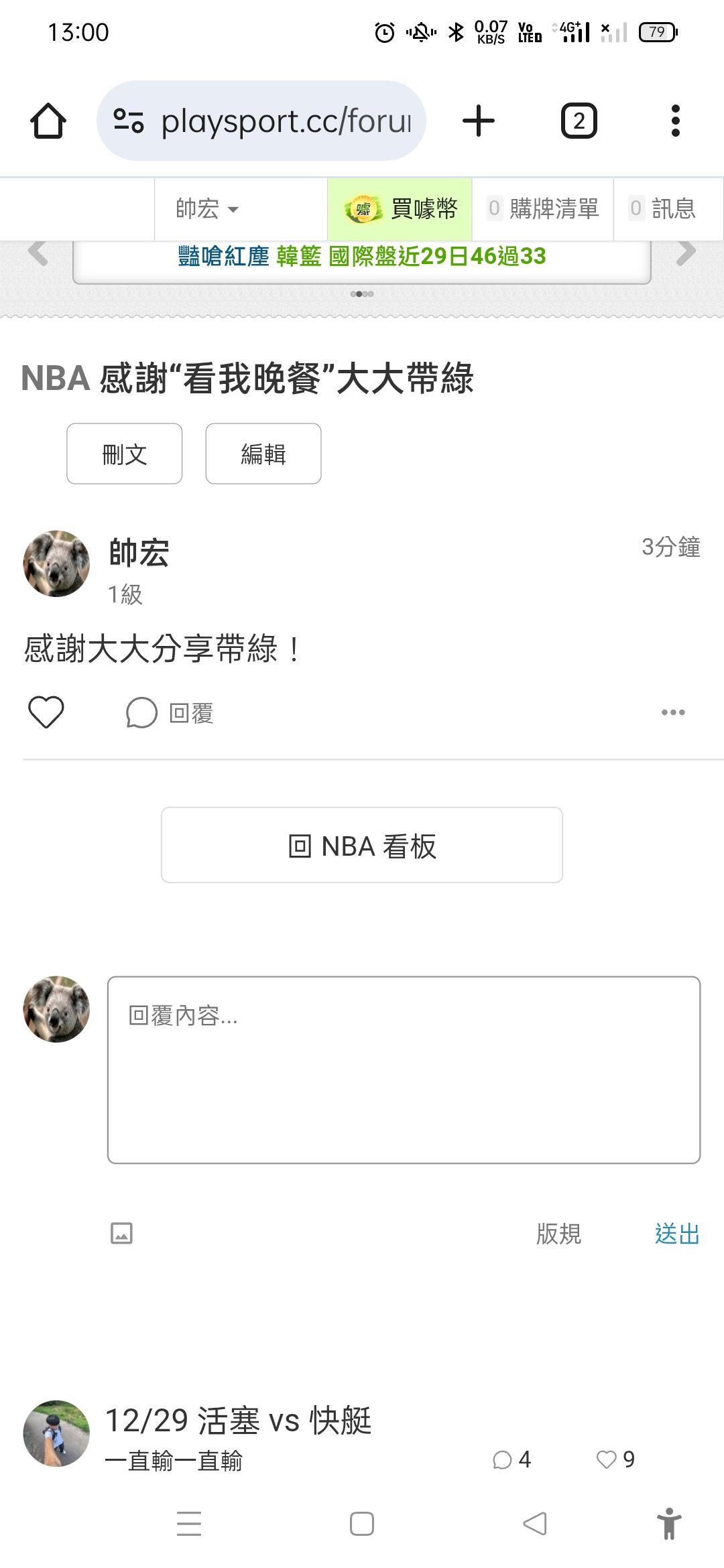Like 帥宏's post
Viewport: 724px width, 1568px height.
pos(46,712)
